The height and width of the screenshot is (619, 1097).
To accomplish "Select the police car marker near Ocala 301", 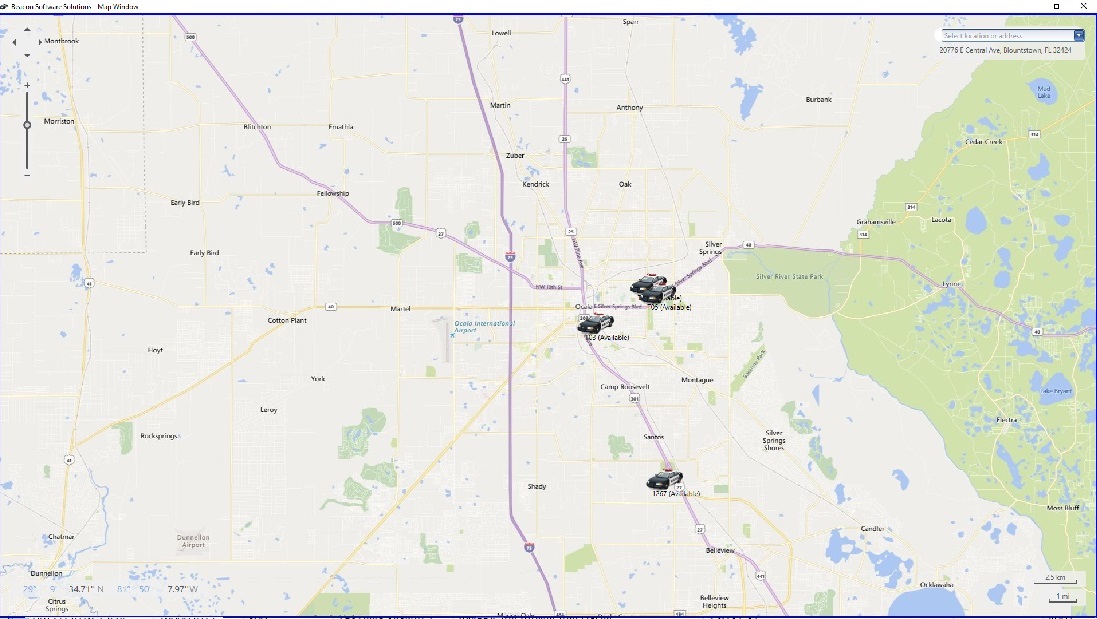I will (x=595, y=323).
